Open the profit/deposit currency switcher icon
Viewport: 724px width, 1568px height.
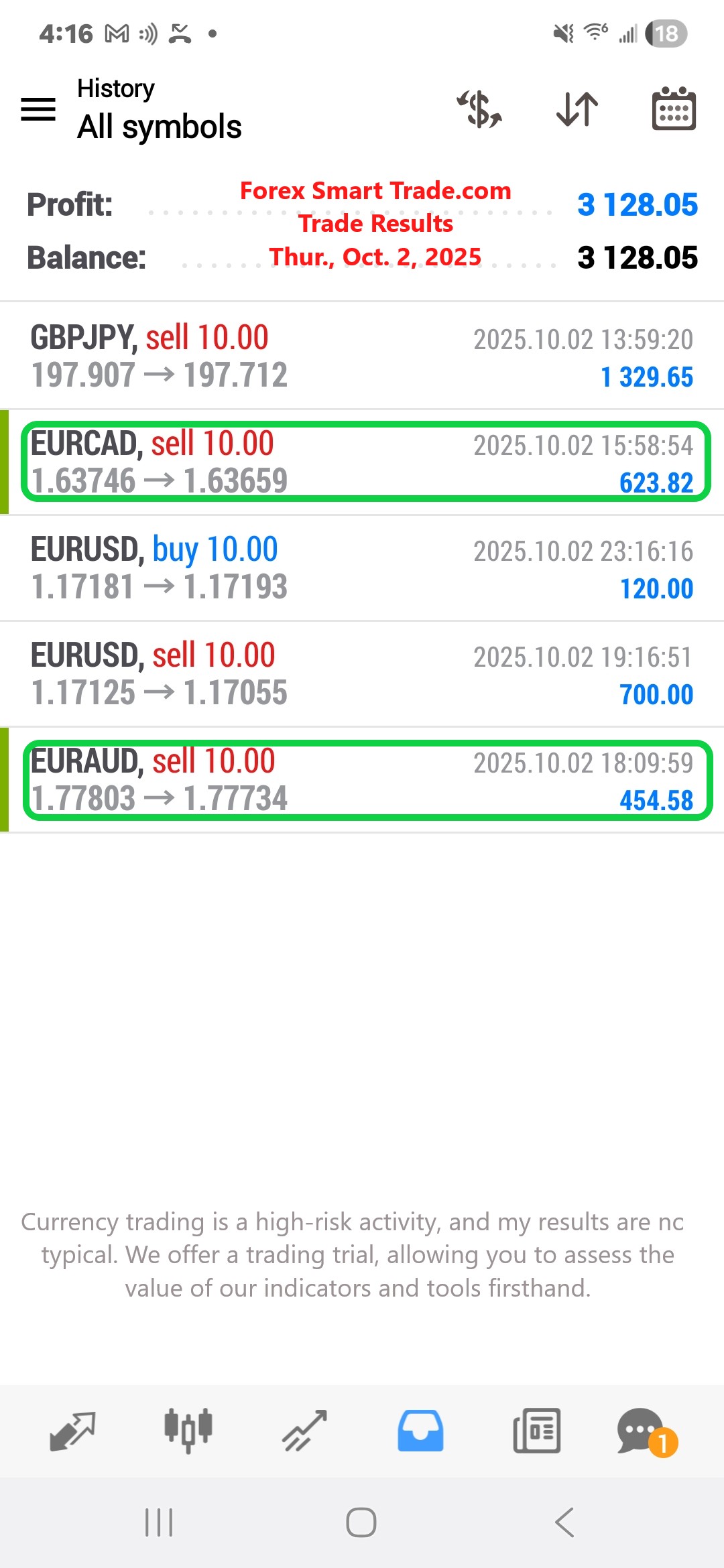(x=479, y=109)
